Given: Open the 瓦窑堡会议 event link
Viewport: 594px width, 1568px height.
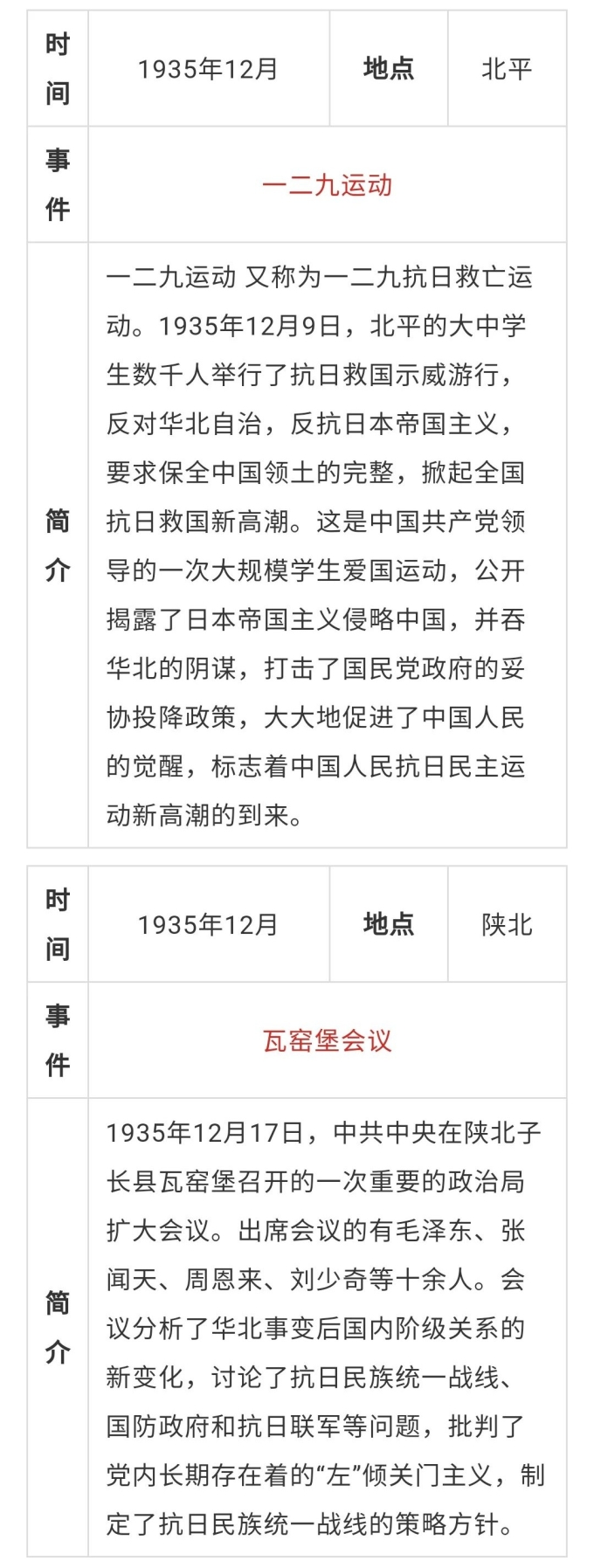Looking at the screenshot, I should tap(327, 1040).
